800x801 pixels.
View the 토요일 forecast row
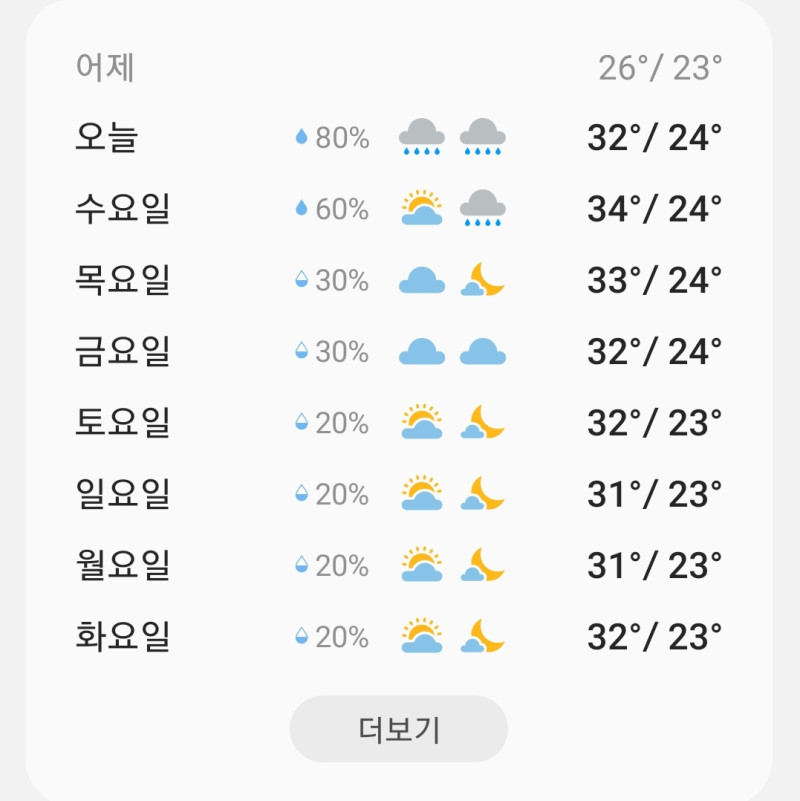(x=398, y=422)
